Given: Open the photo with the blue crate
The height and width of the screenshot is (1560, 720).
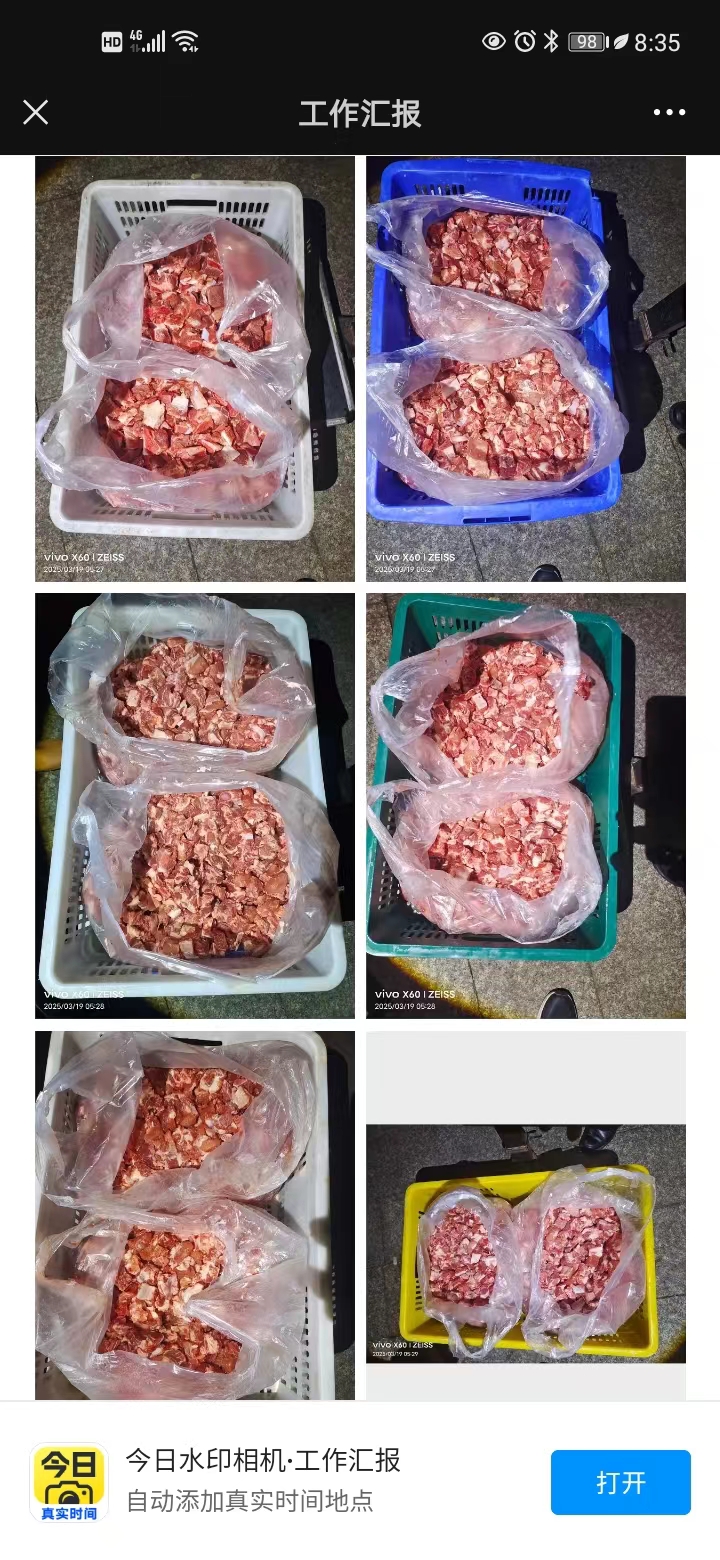Looking at the screenshot, I should (525, 368).
